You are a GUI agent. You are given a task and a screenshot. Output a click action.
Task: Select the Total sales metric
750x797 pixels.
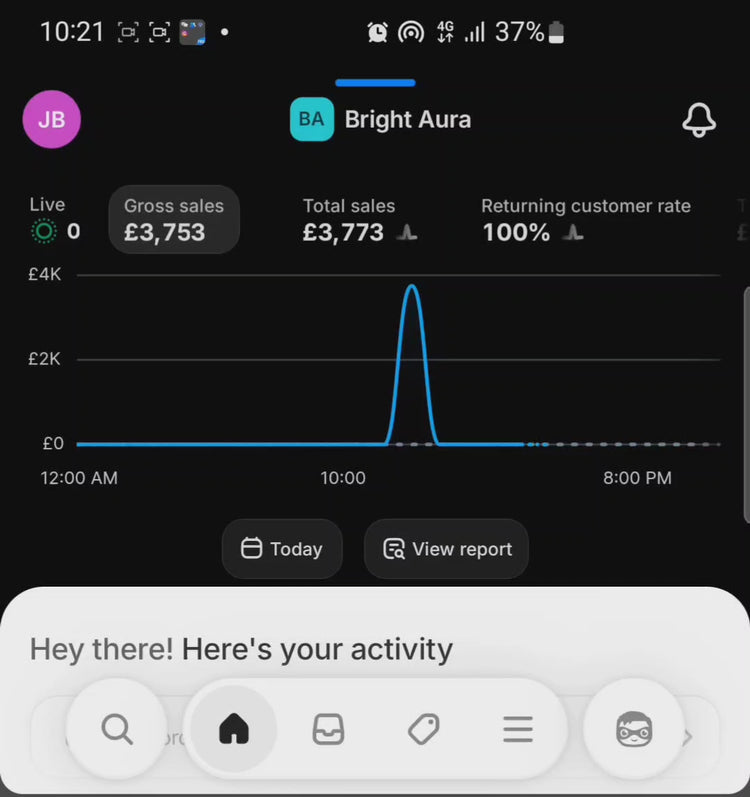(x=360, y=221)
